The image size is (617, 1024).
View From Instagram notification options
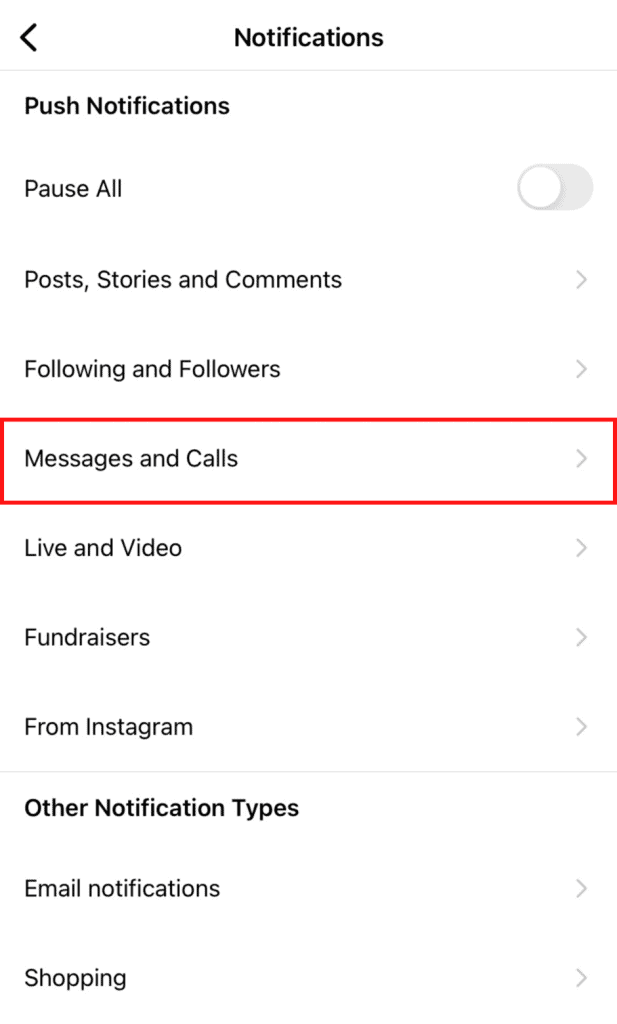(308, 727)
